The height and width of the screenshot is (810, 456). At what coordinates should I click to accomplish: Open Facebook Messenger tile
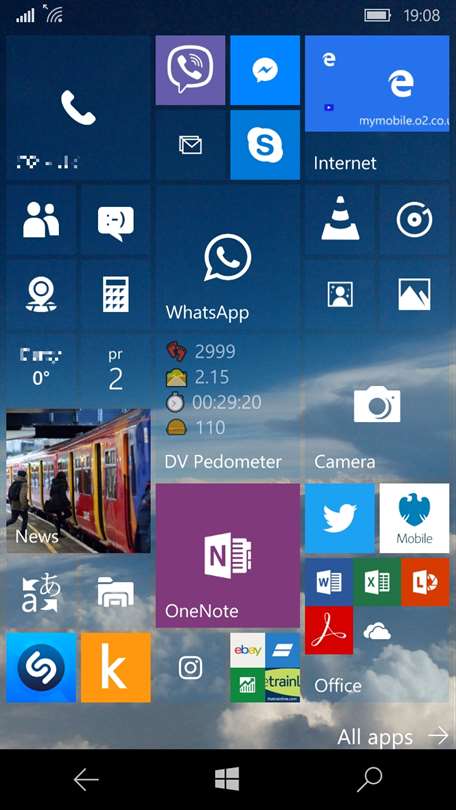coord(265,70)
